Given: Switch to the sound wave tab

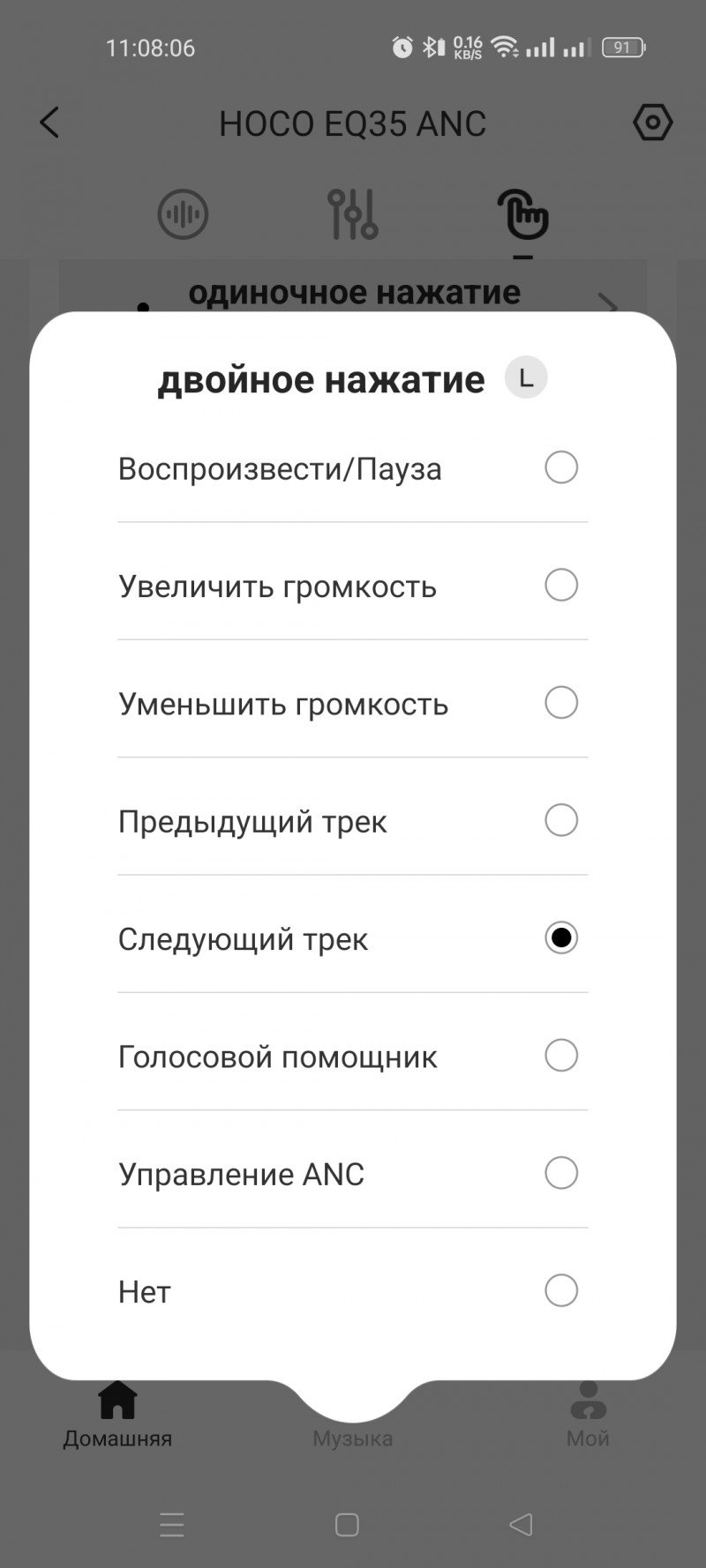Looking at the screenshot, I should click(x=183, y=214).
